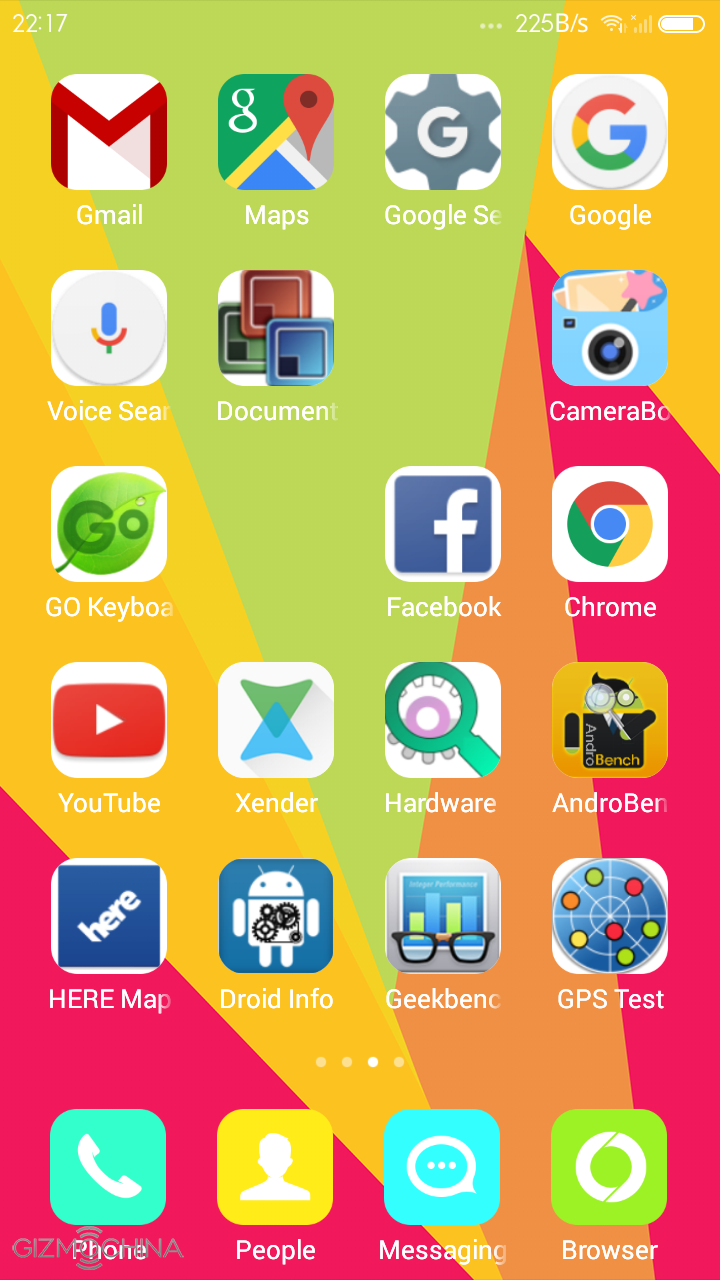Screen dimensions: 720x1280
Task: Launch Facebook
Action: click(x=443, y=524)
